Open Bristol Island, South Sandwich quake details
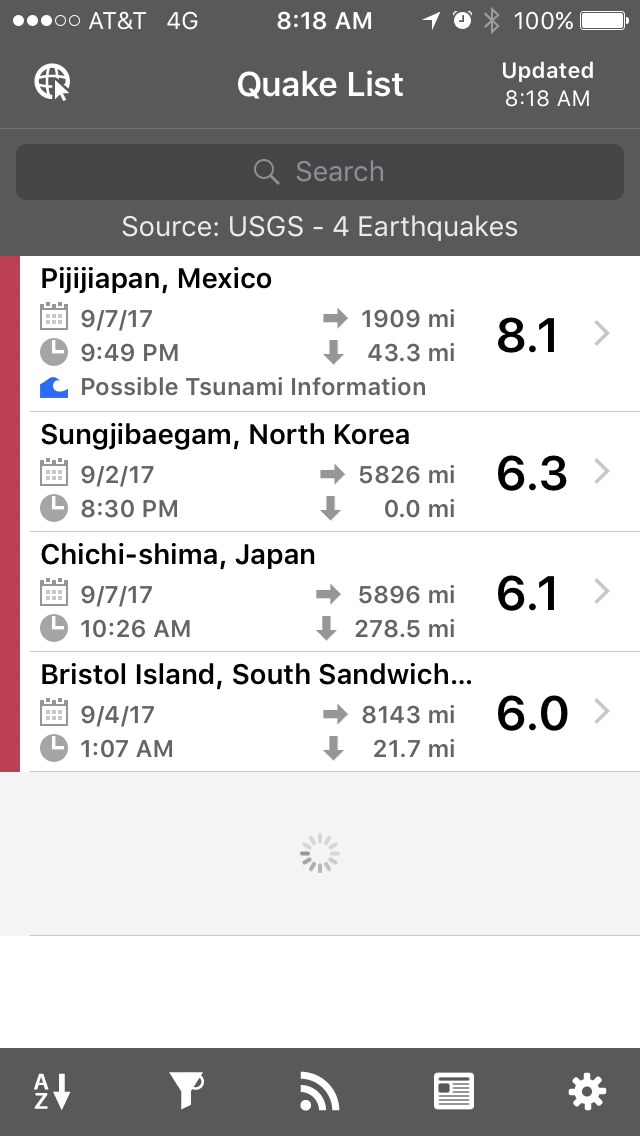The height and width of the screenshot is (1136, 640). point(320,712)
